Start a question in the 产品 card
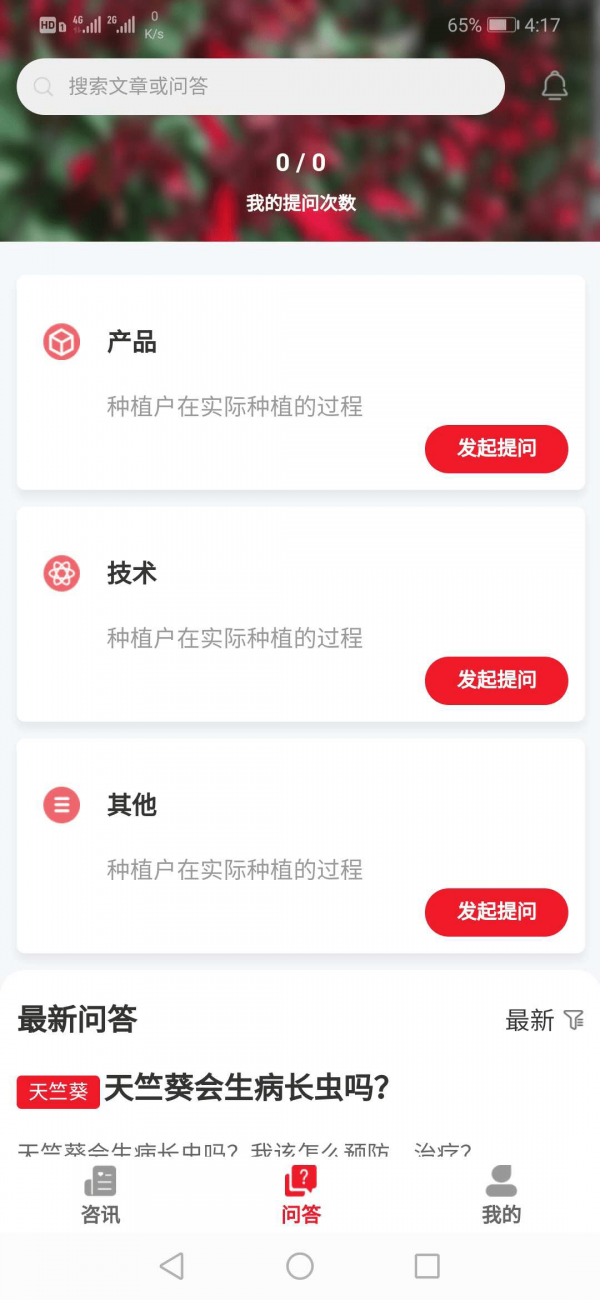Image resolution: width=600 pixels, height=1300 pixels. point(496,449)
